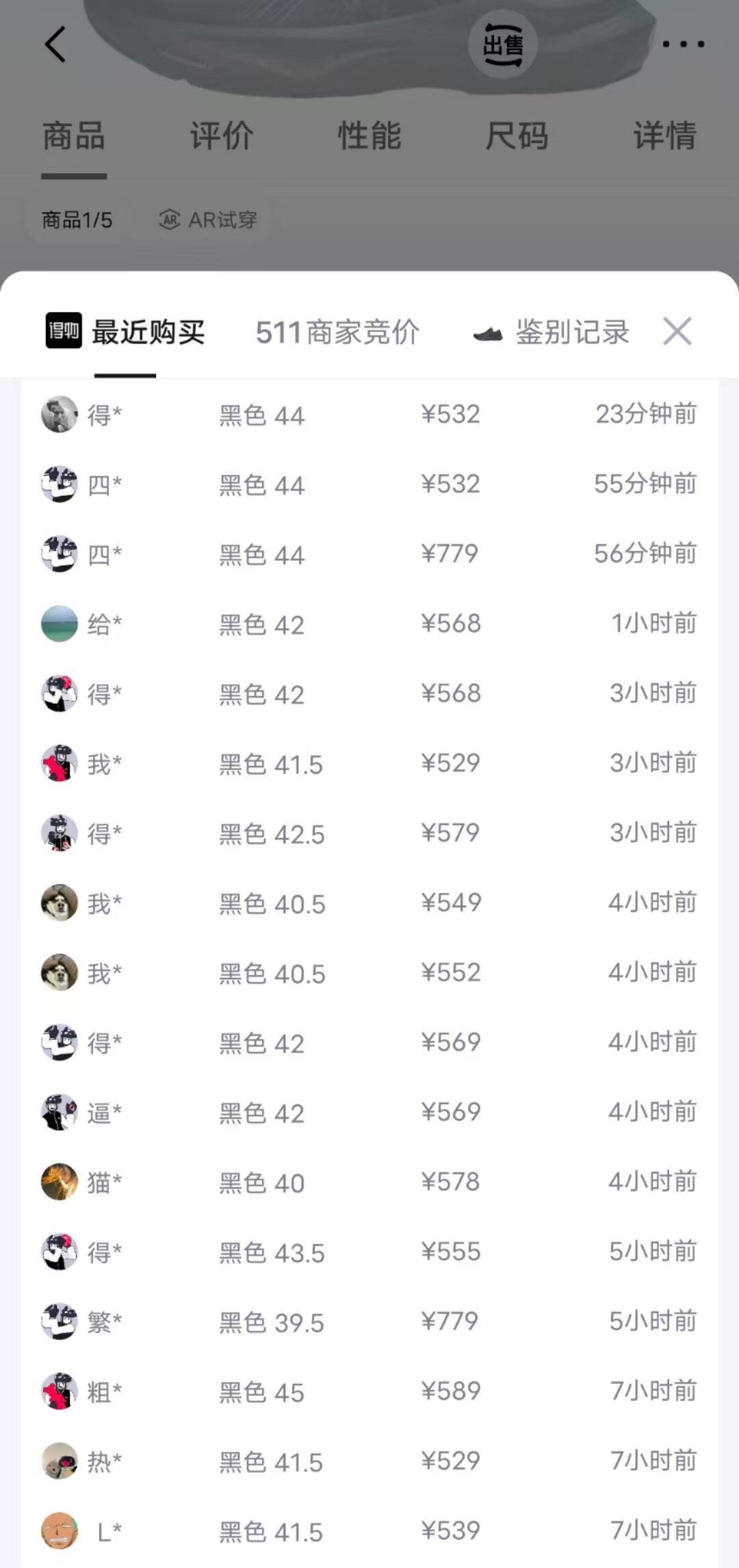Try the AR试穿 feature
Viewport: 739px width, 1568px height.
tap(208, 220)
